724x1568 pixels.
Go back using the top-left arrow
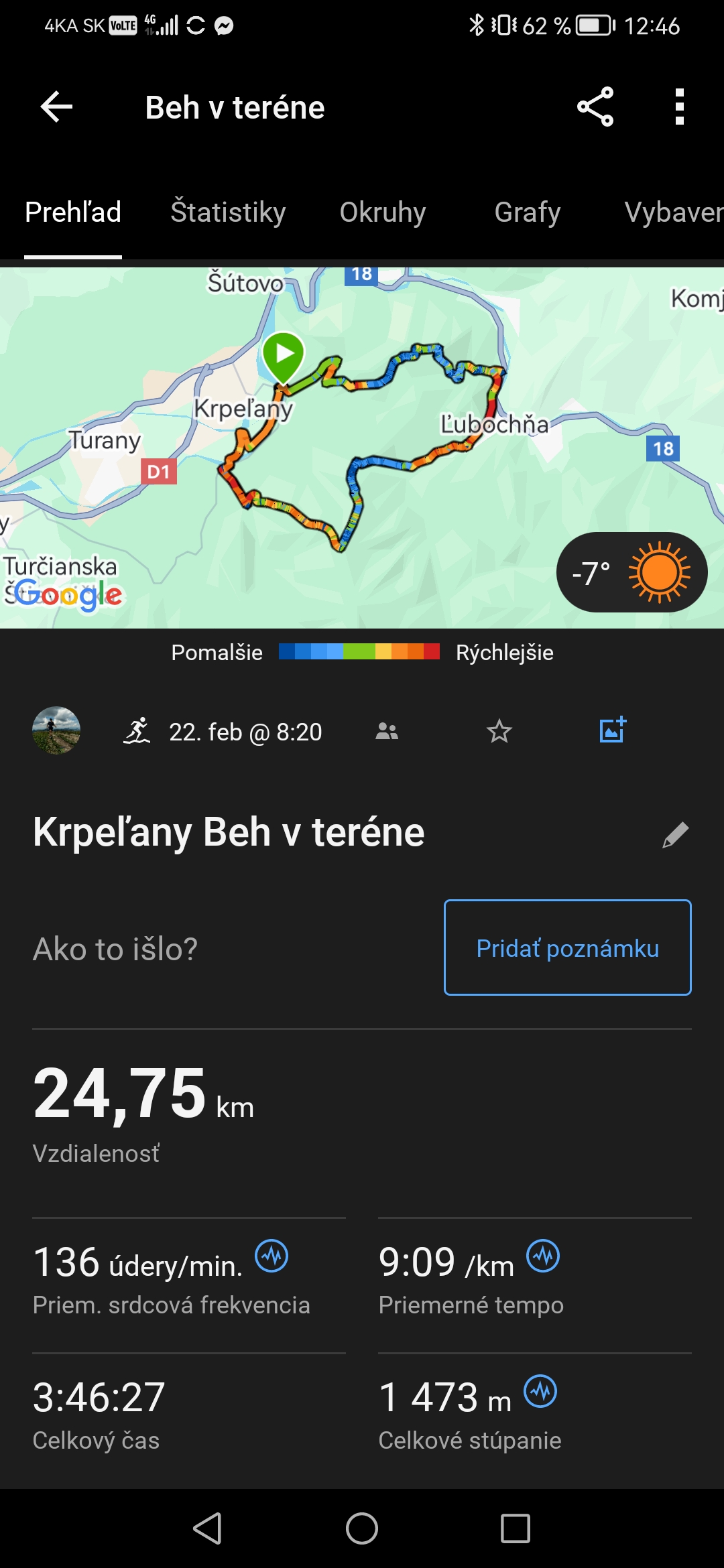(56, 107)
